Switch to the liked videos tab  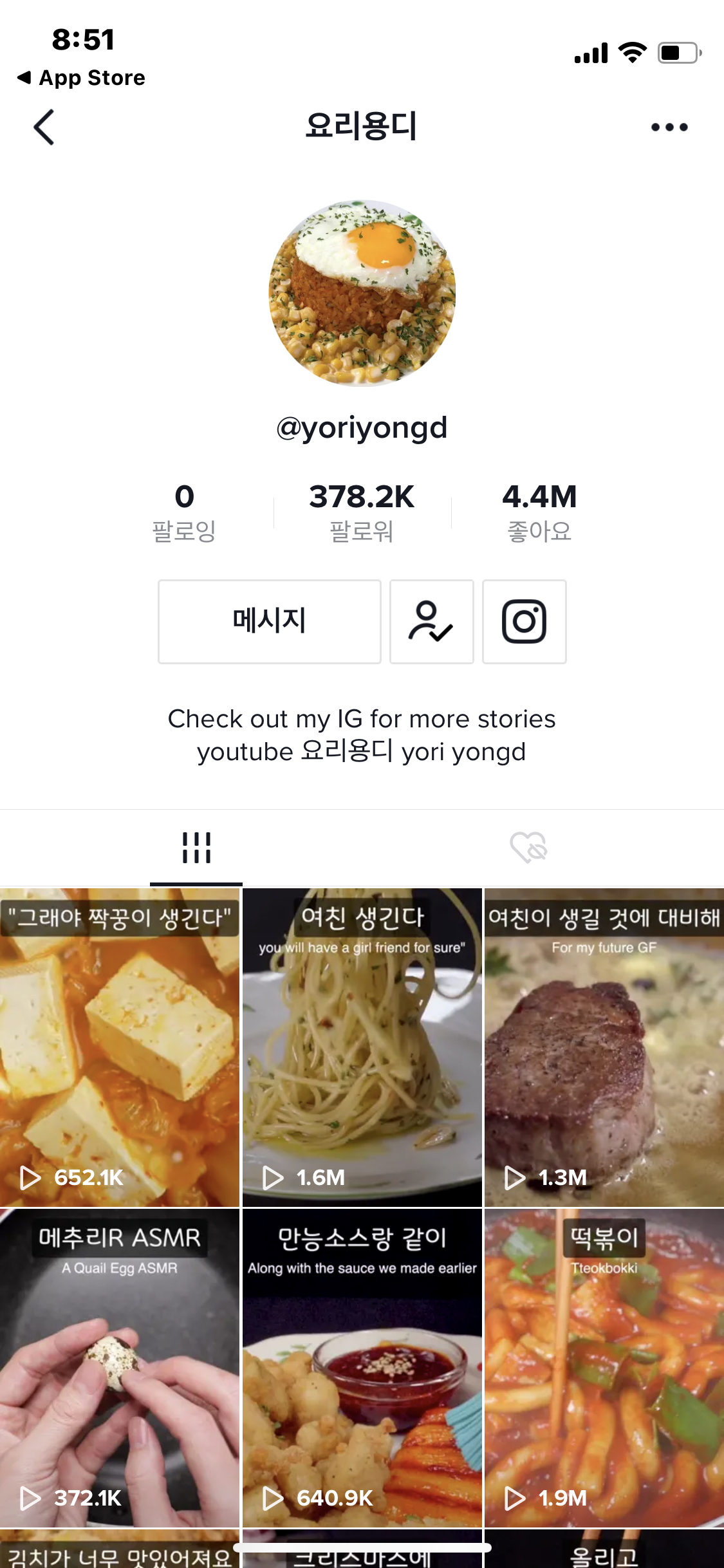(528, 847)
